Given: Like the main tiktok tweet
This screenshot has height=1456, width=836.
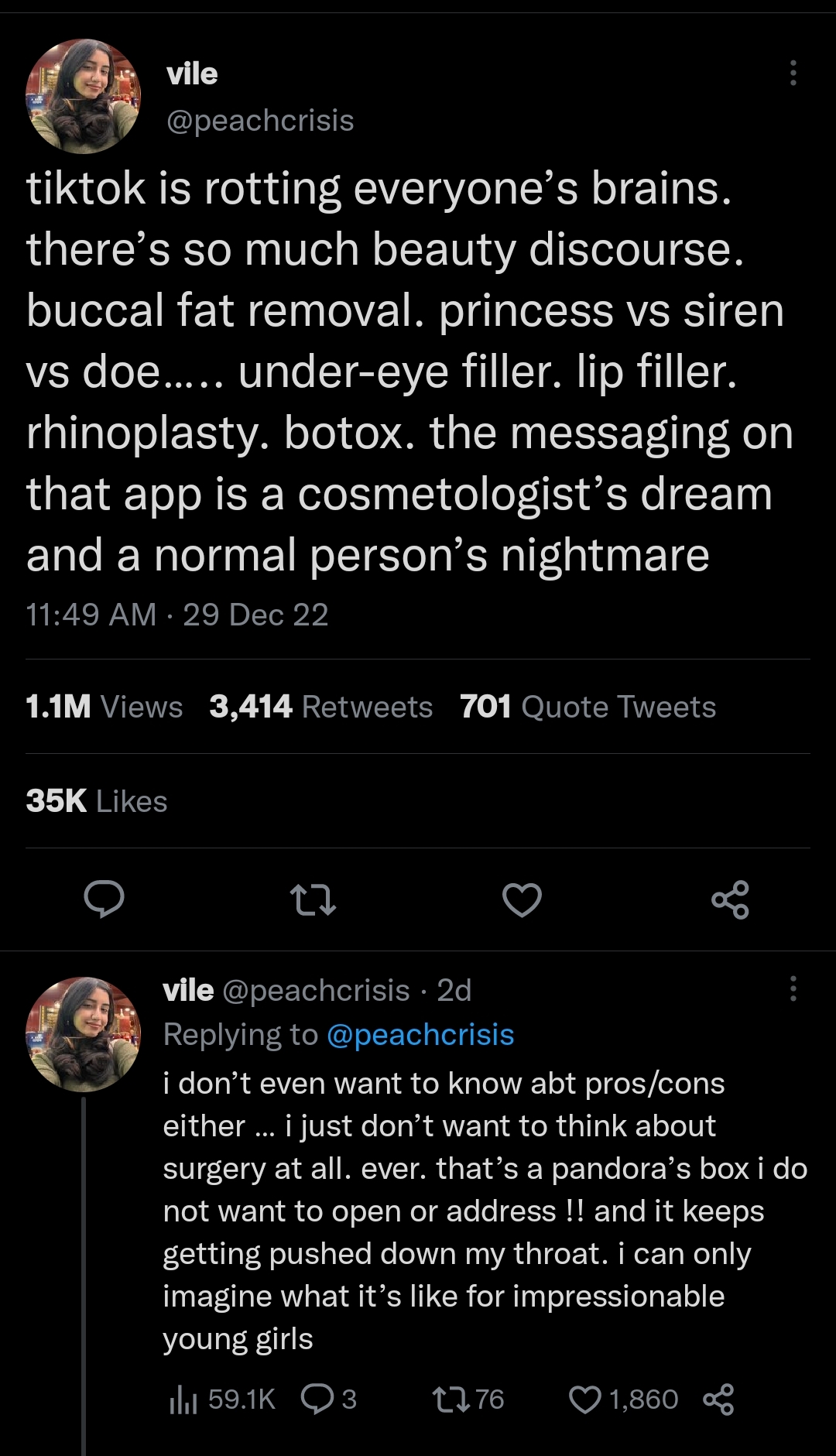Looking at the screenshot, I should click(x=522, y=899).
